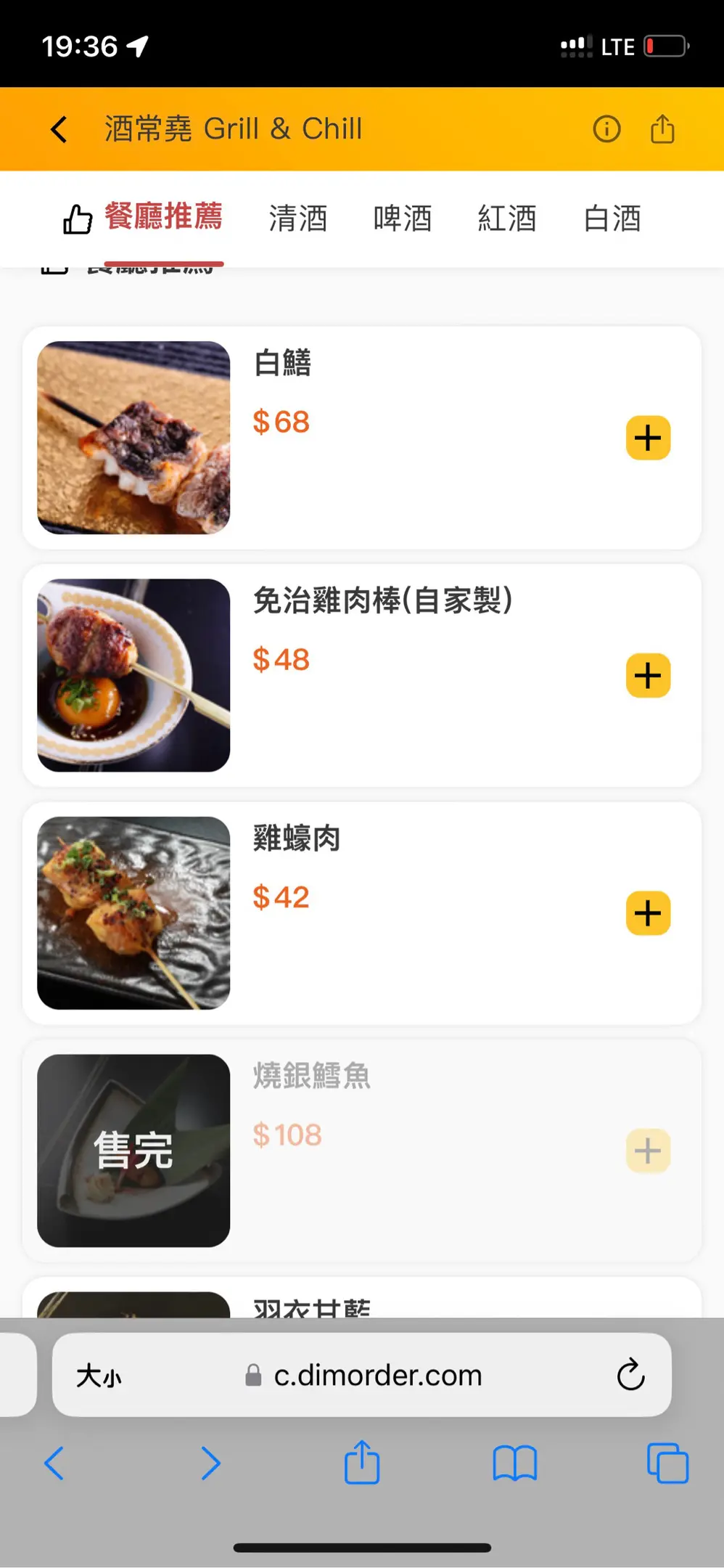This screenshot has width=724, height=1568.
Task: Select the 紅酒 category tab
Action: (507, 218)
